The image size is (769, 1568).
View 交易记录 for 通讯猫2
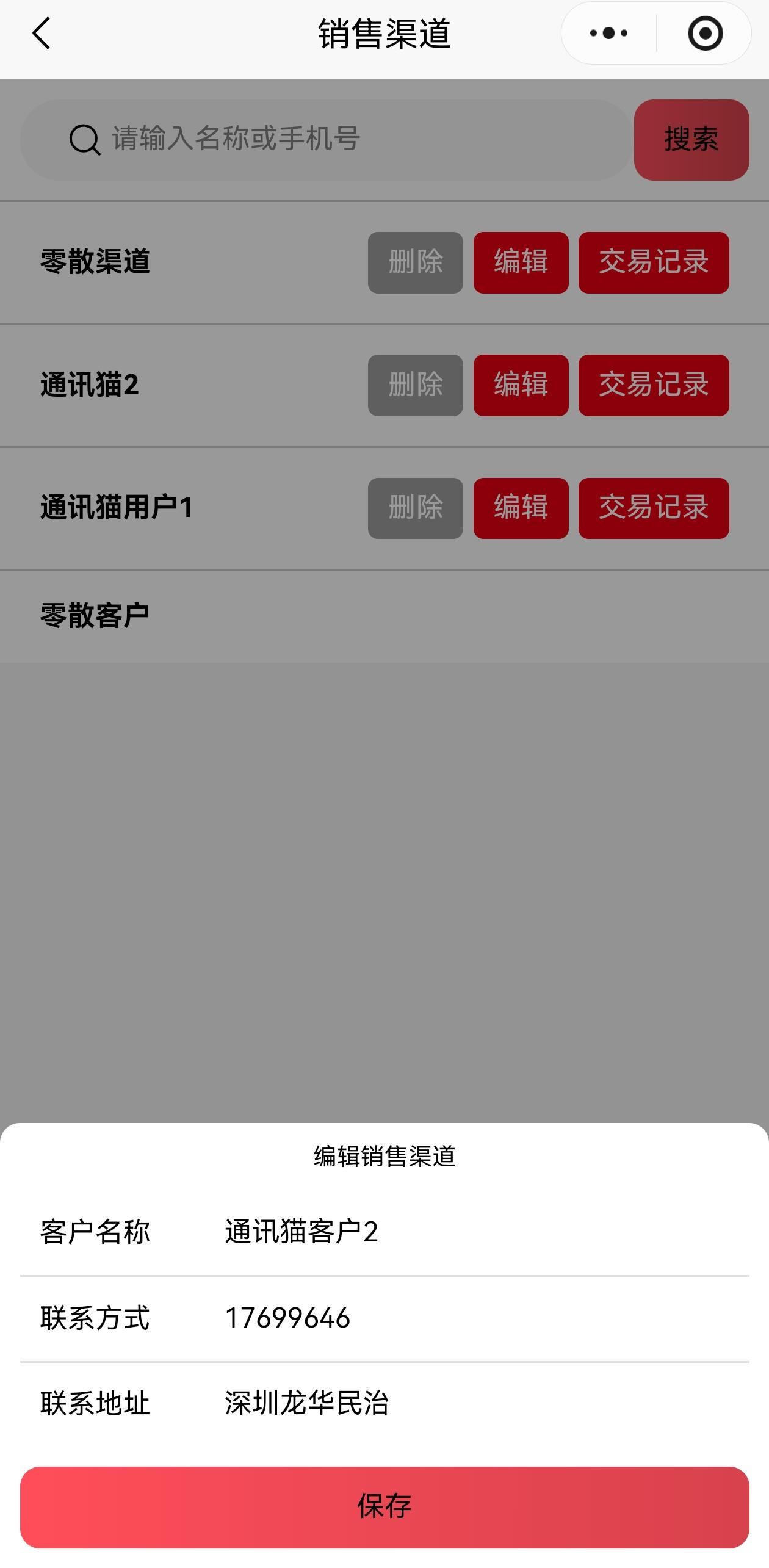[x=653, y=385]
